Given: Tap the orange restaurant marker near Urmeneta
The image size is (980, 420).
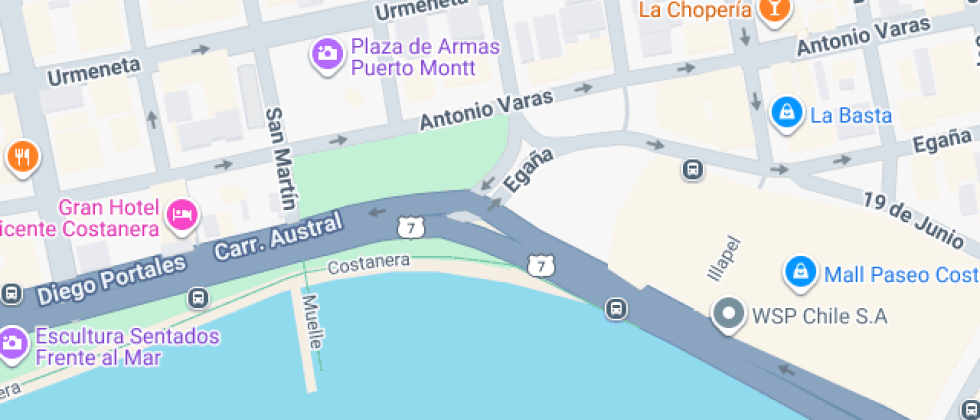Looking at the screenshot, I should [22, 156].
